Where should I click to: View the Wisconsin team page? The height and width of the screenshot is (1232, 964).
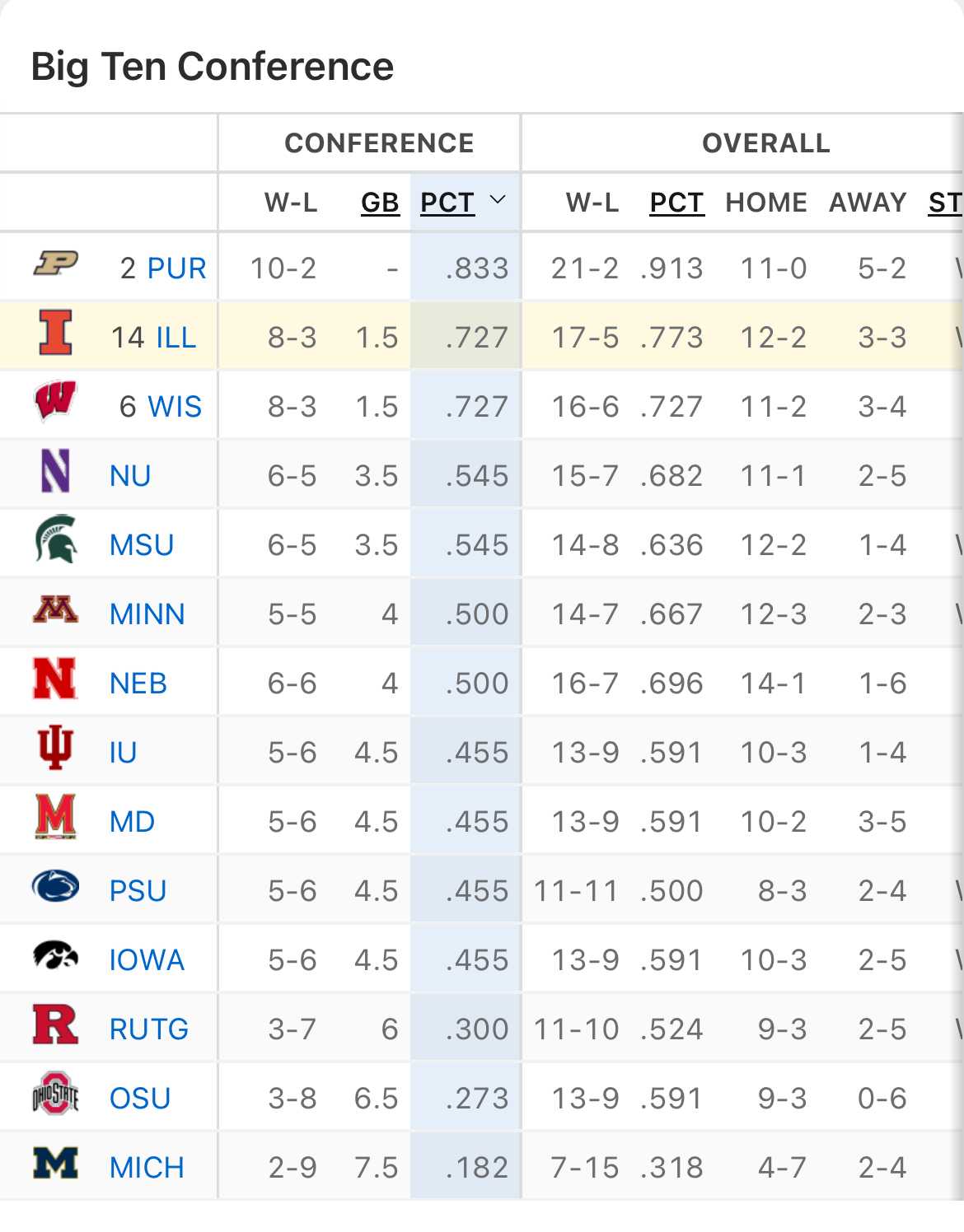[175, 407]
